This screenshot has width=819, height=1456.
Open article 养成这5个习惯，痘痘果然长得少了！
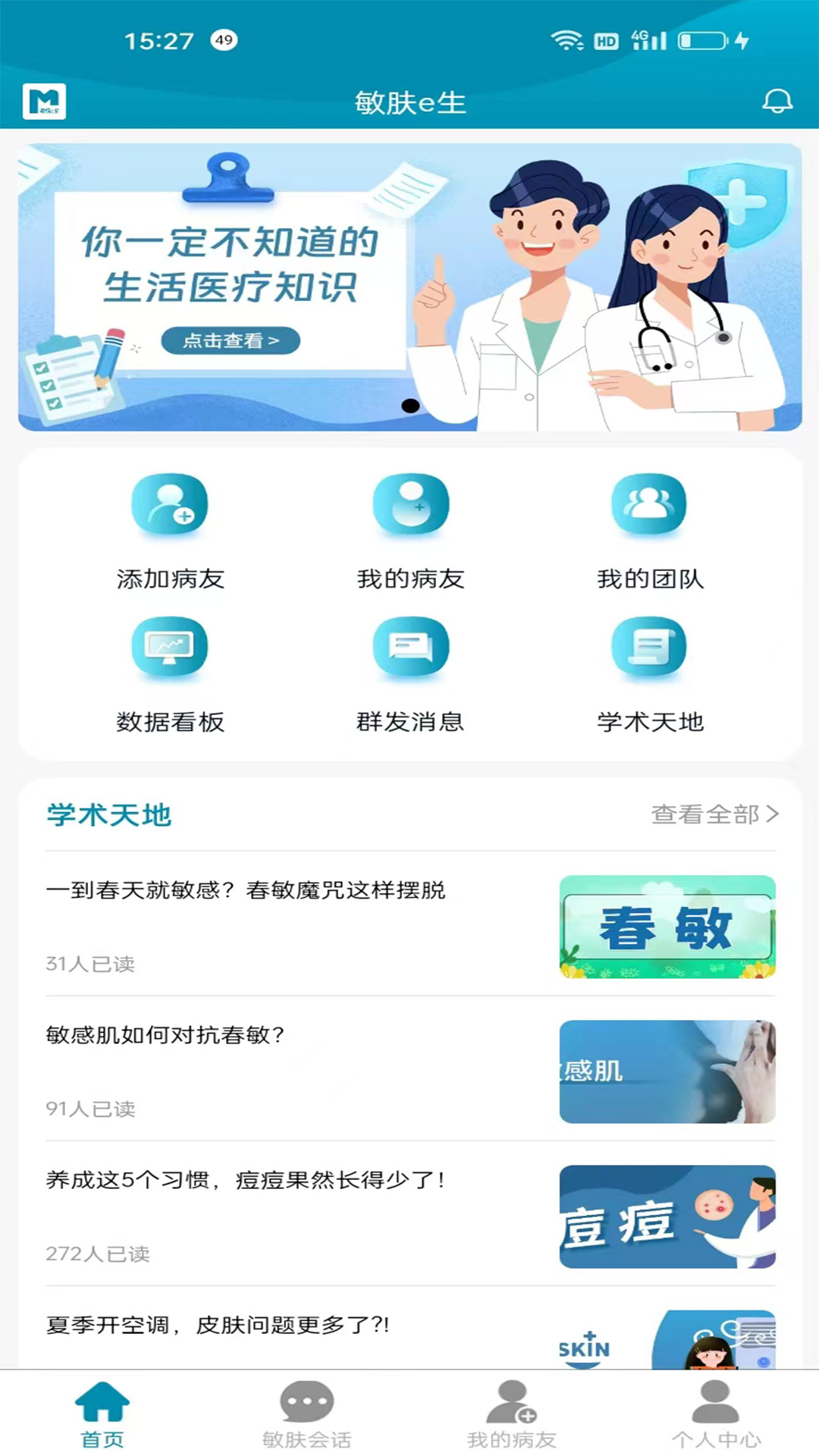tap(246, 1180)
